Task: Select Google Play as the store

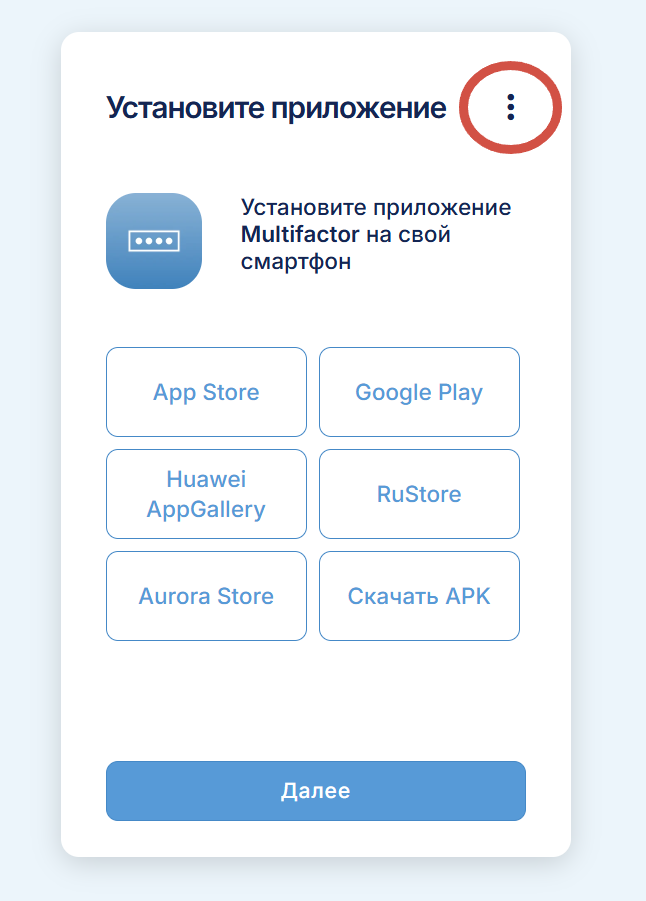Action: point(419,392)
